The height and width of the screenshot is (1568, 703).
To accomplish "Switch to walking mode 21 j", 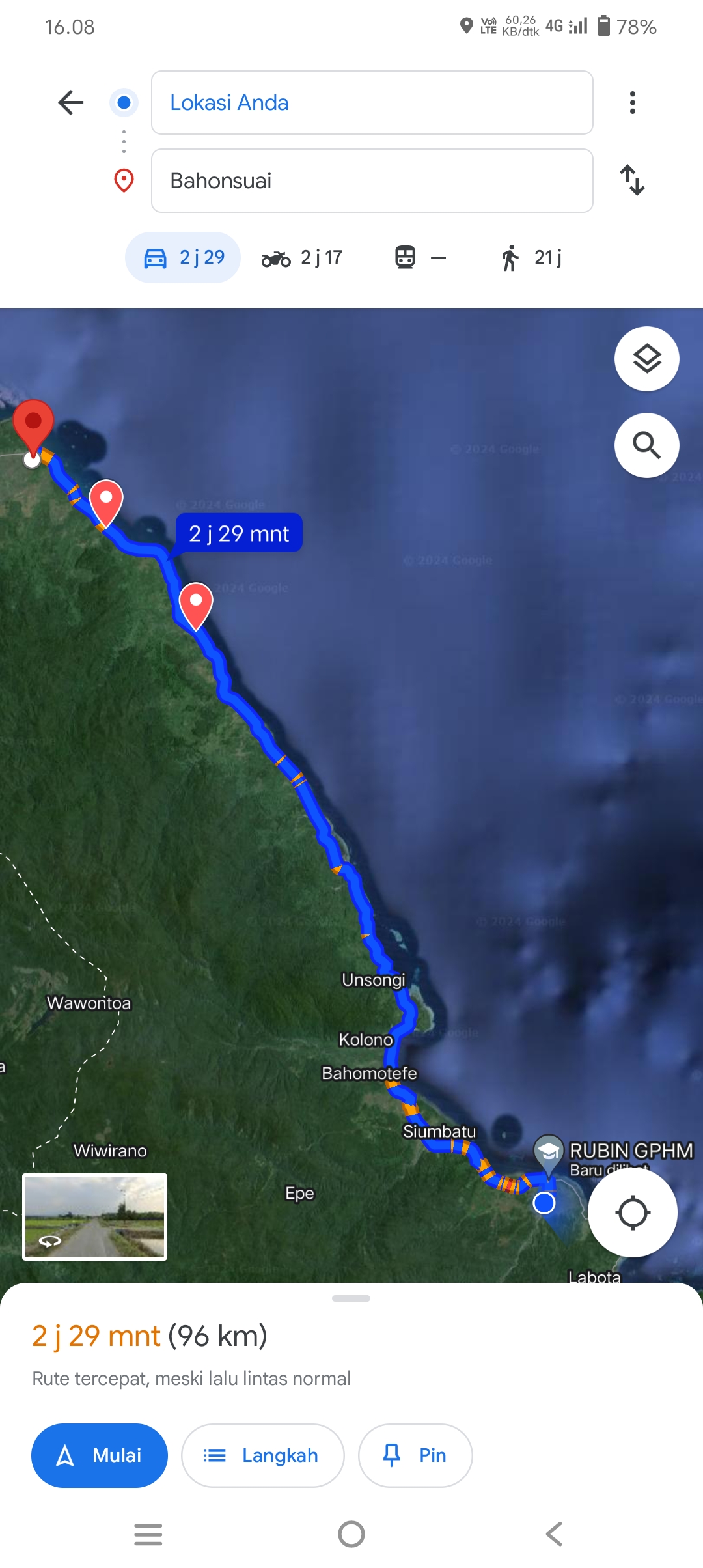I will point(531,258).
